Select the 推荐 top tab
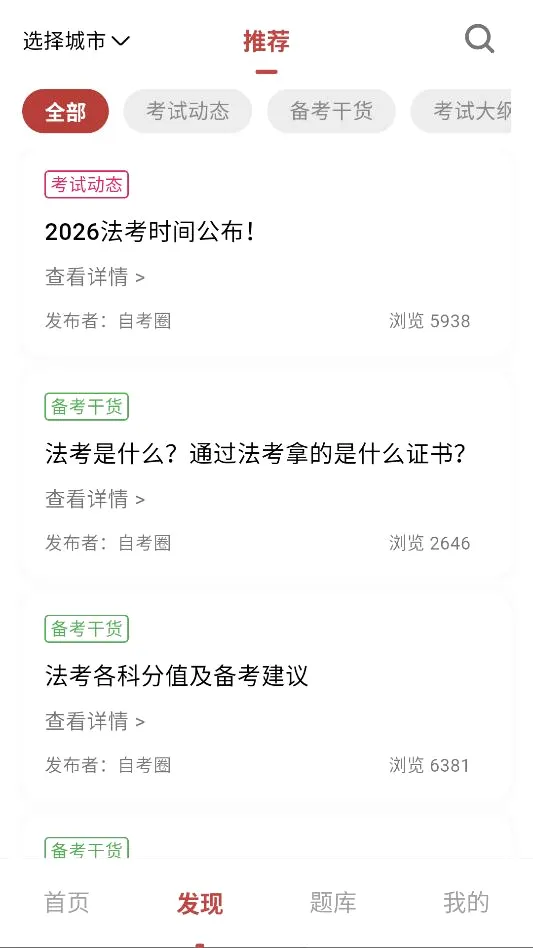Viewport: 533px width, 948px height. 266,41
